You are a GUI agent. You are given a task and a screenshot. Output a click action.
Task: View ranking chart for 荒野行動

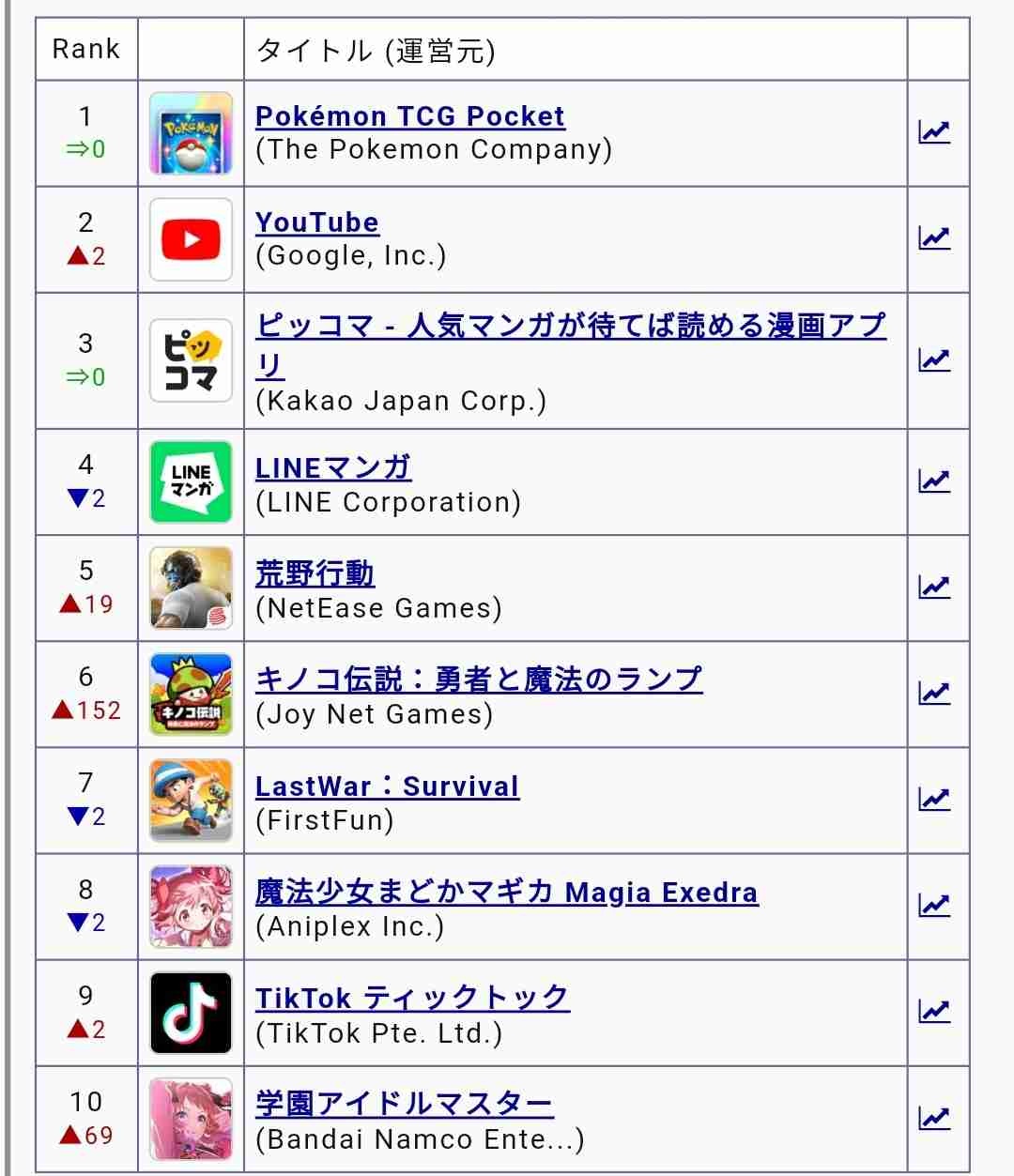click(934, 588)
